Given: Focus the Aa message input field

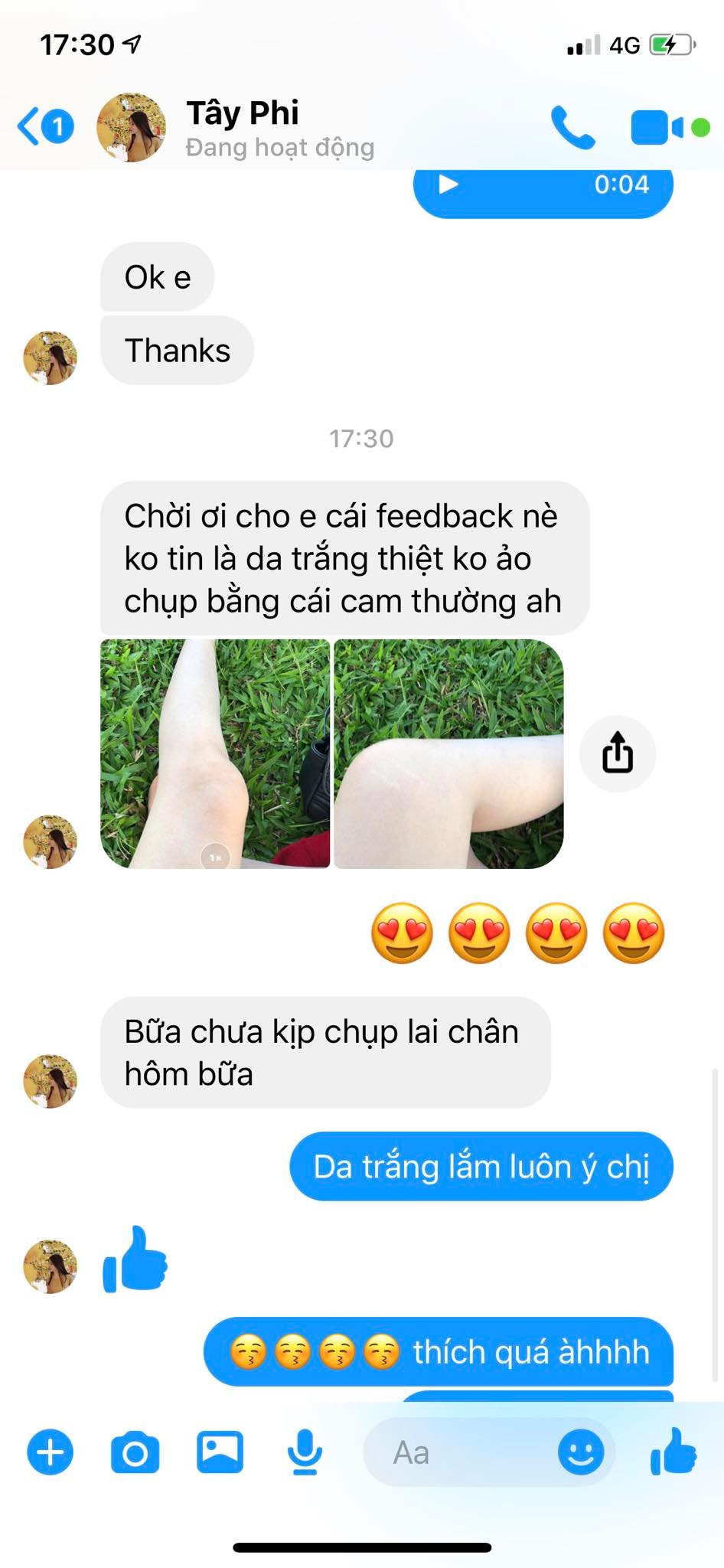Looking at the screenshot, I should (x=459, y=1452).
